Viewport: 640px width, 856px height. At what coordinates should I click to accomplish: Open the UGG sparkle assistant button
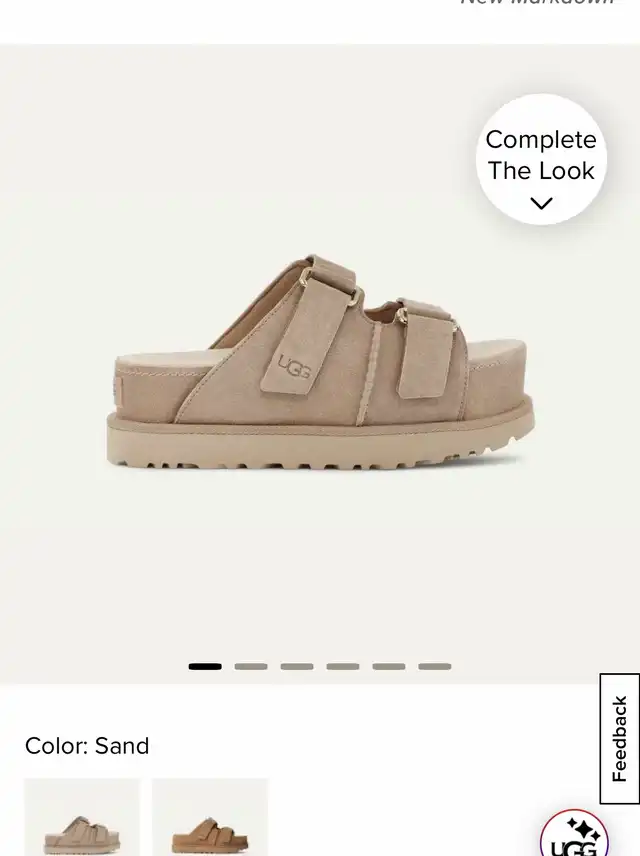(x=574, y=836)
